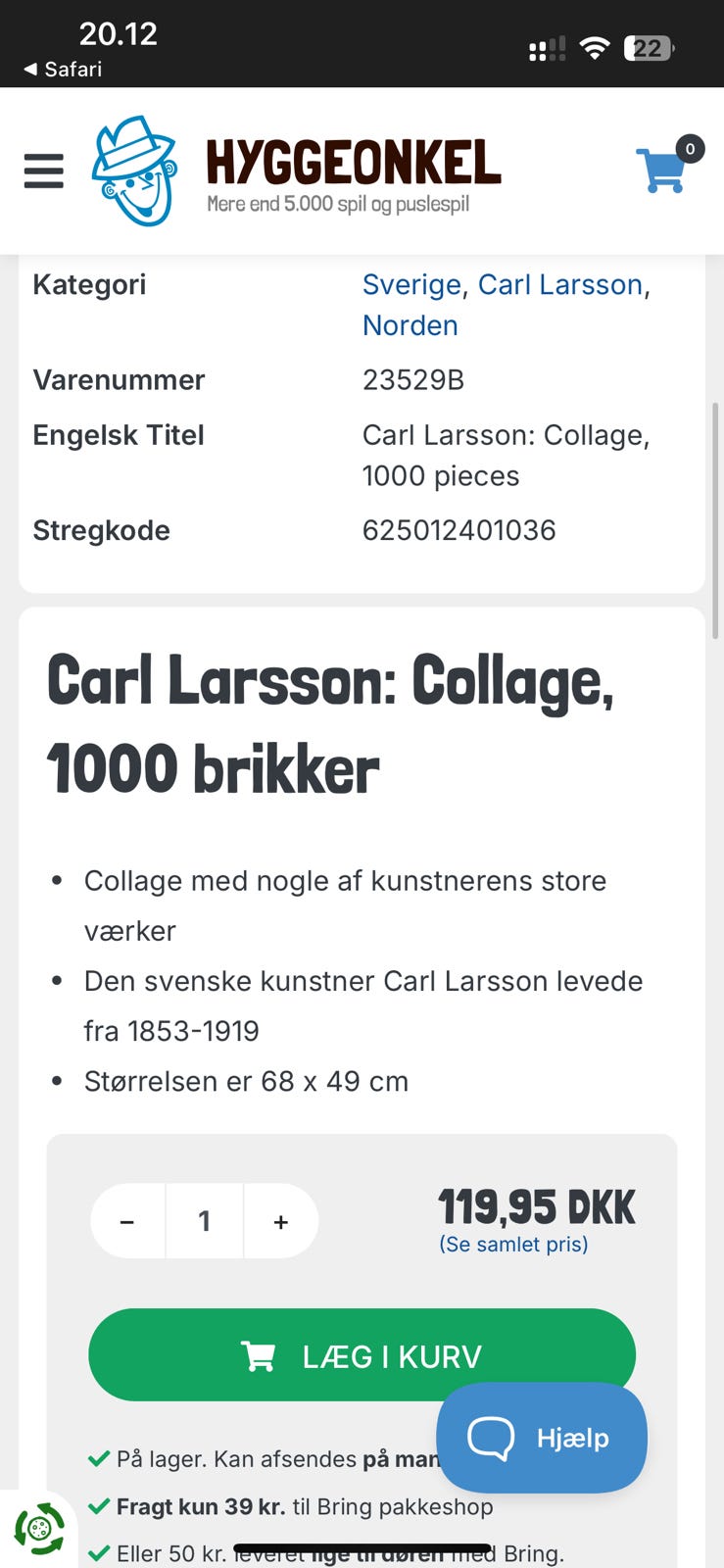Visit the Norden category link

tap(410, 325)
